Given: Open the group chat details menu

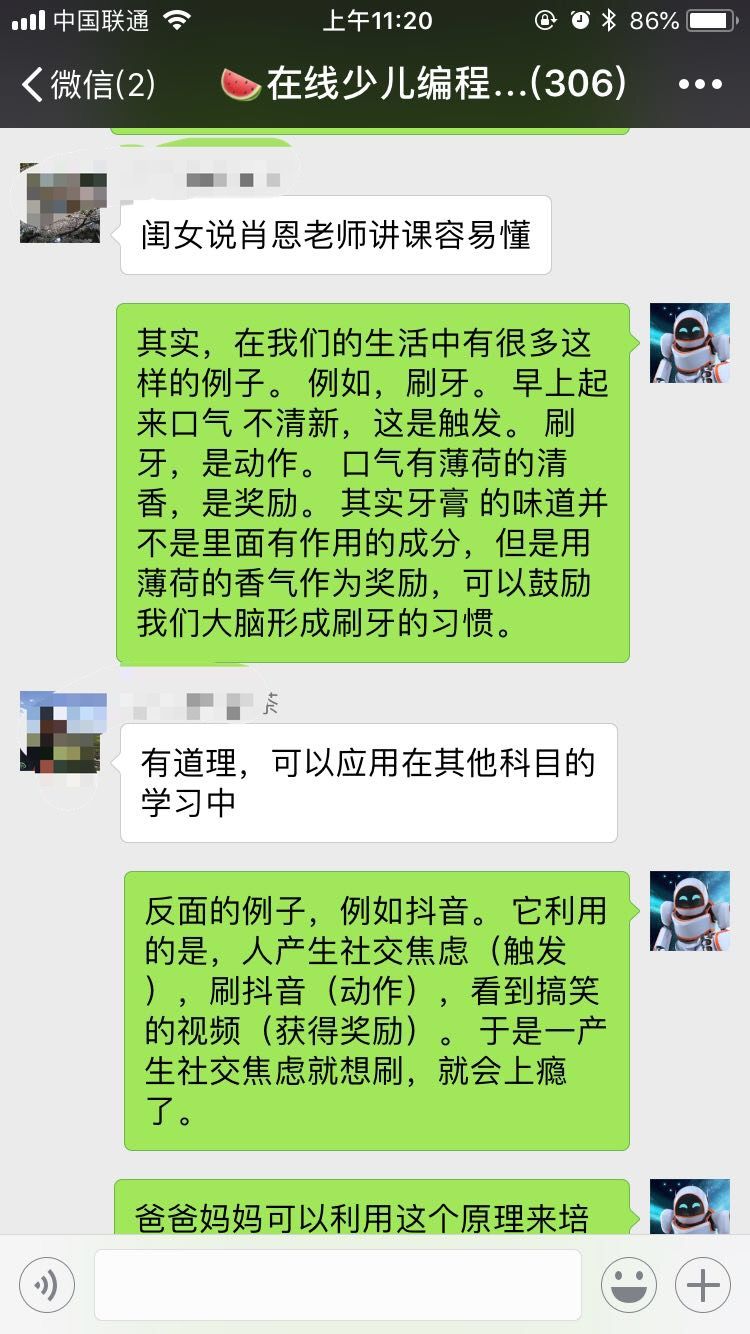Looking at the screenshot, I should click(x=700, y=85).
